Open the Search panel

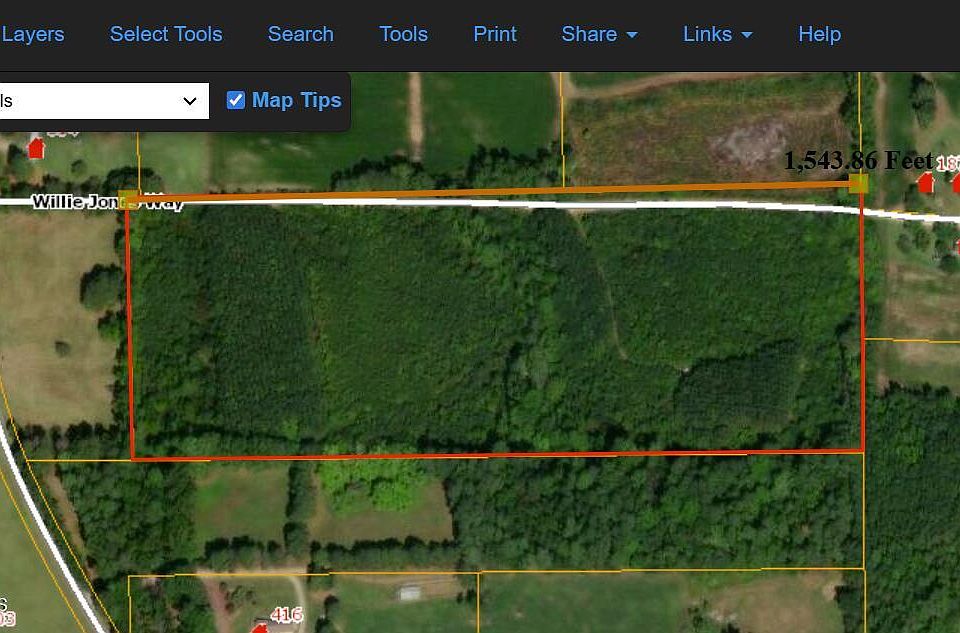[x=300, y=34]
